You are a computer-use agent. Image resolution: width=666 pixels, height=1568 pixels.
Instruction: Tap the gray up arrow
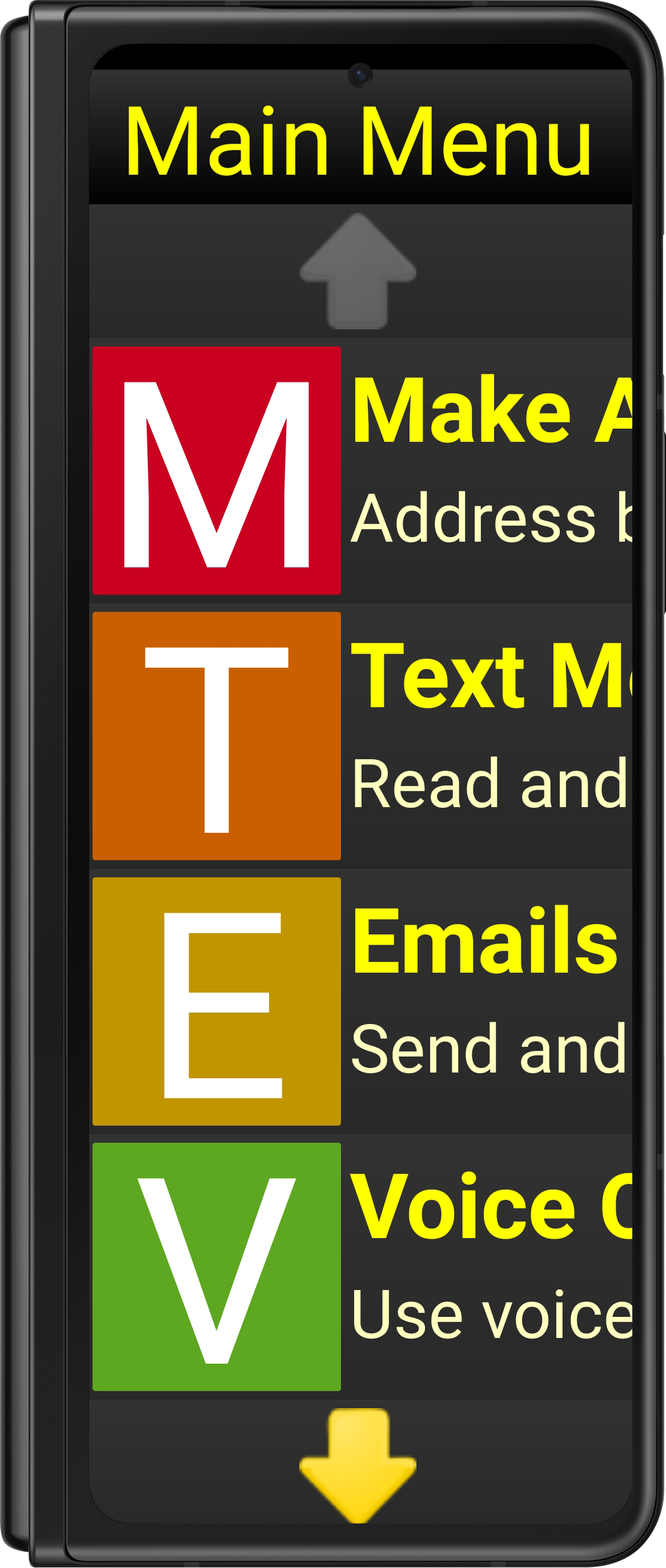[x=358, y=271]
